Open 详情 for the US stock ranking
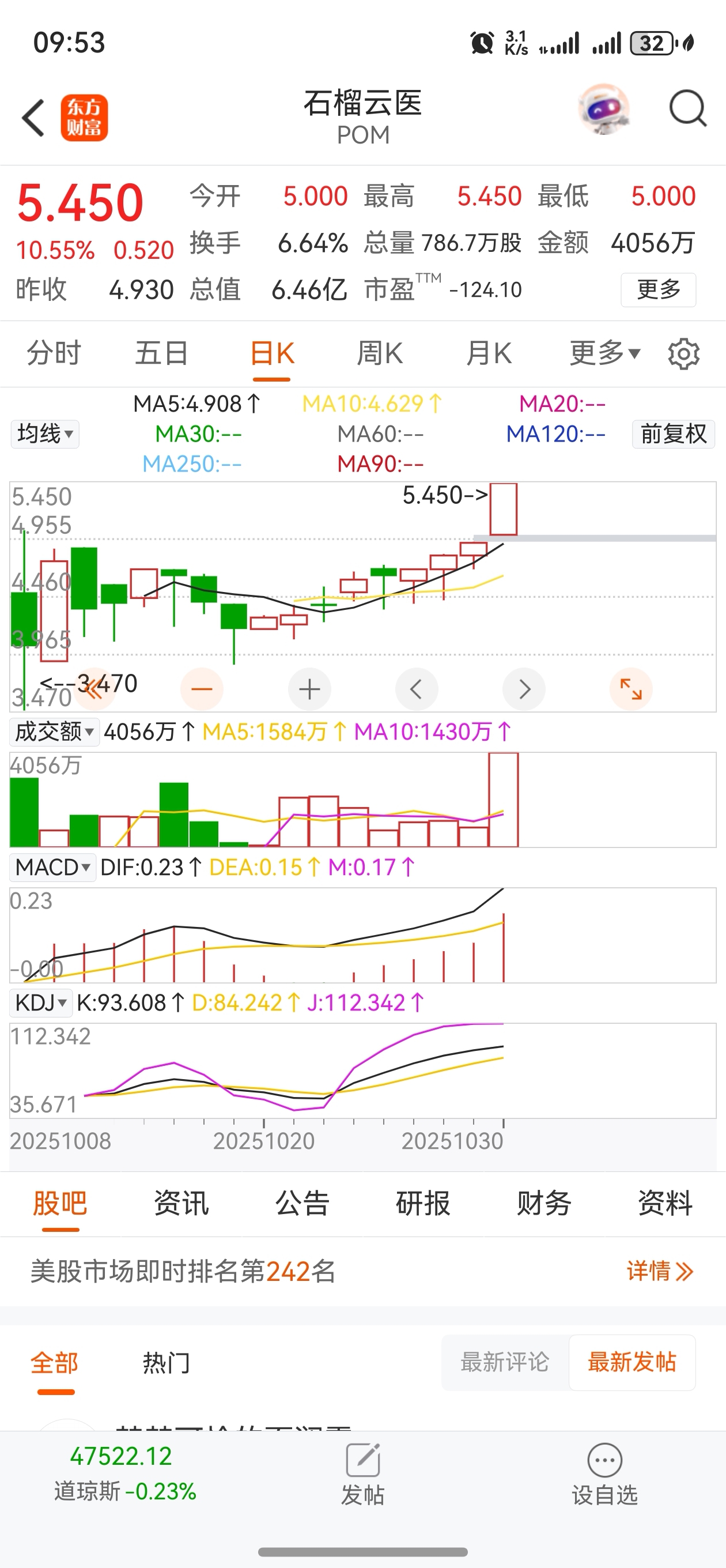Image resolution: width=726 pixels, height=1568 pixels. click(660, 1272)
